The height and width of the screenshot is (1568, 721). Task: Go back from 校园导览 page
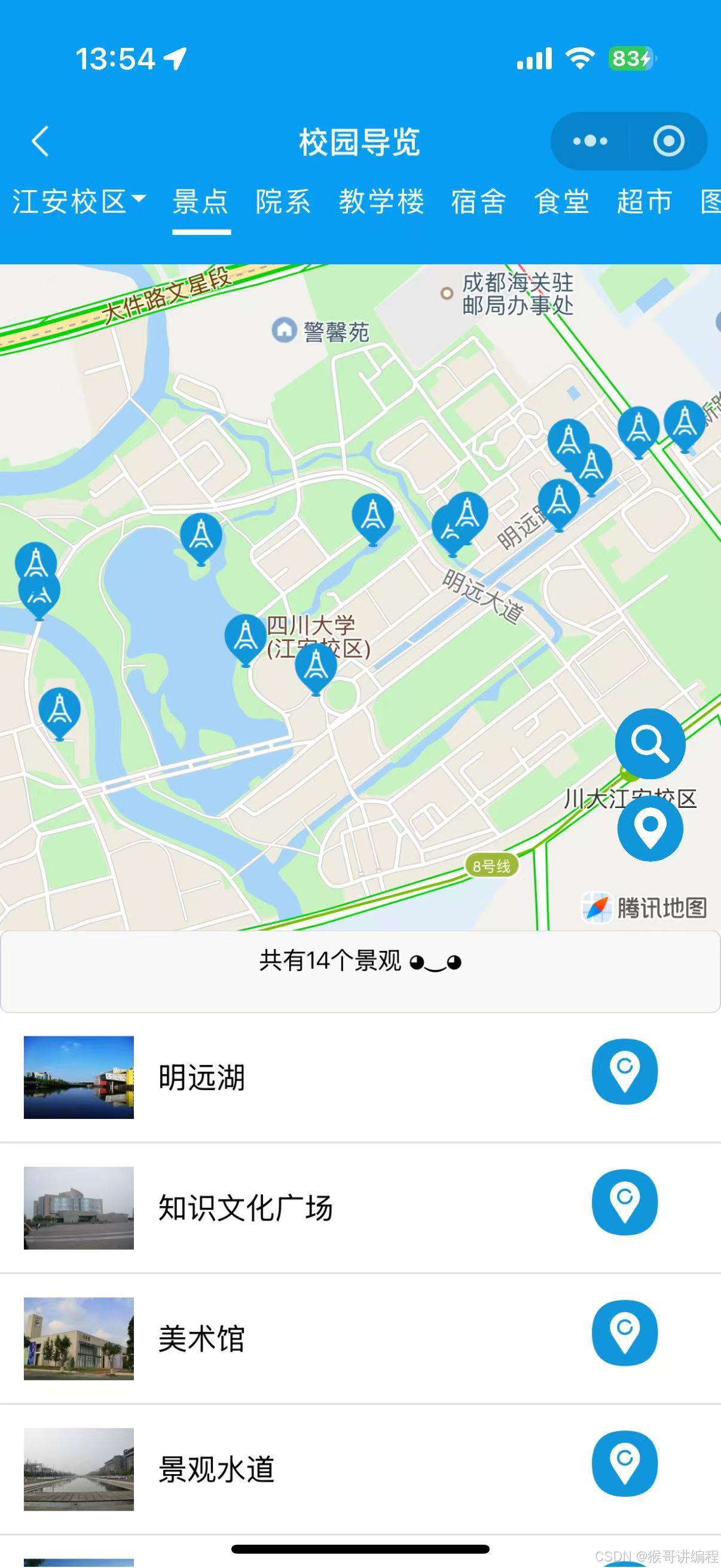[x=40, y=141]
